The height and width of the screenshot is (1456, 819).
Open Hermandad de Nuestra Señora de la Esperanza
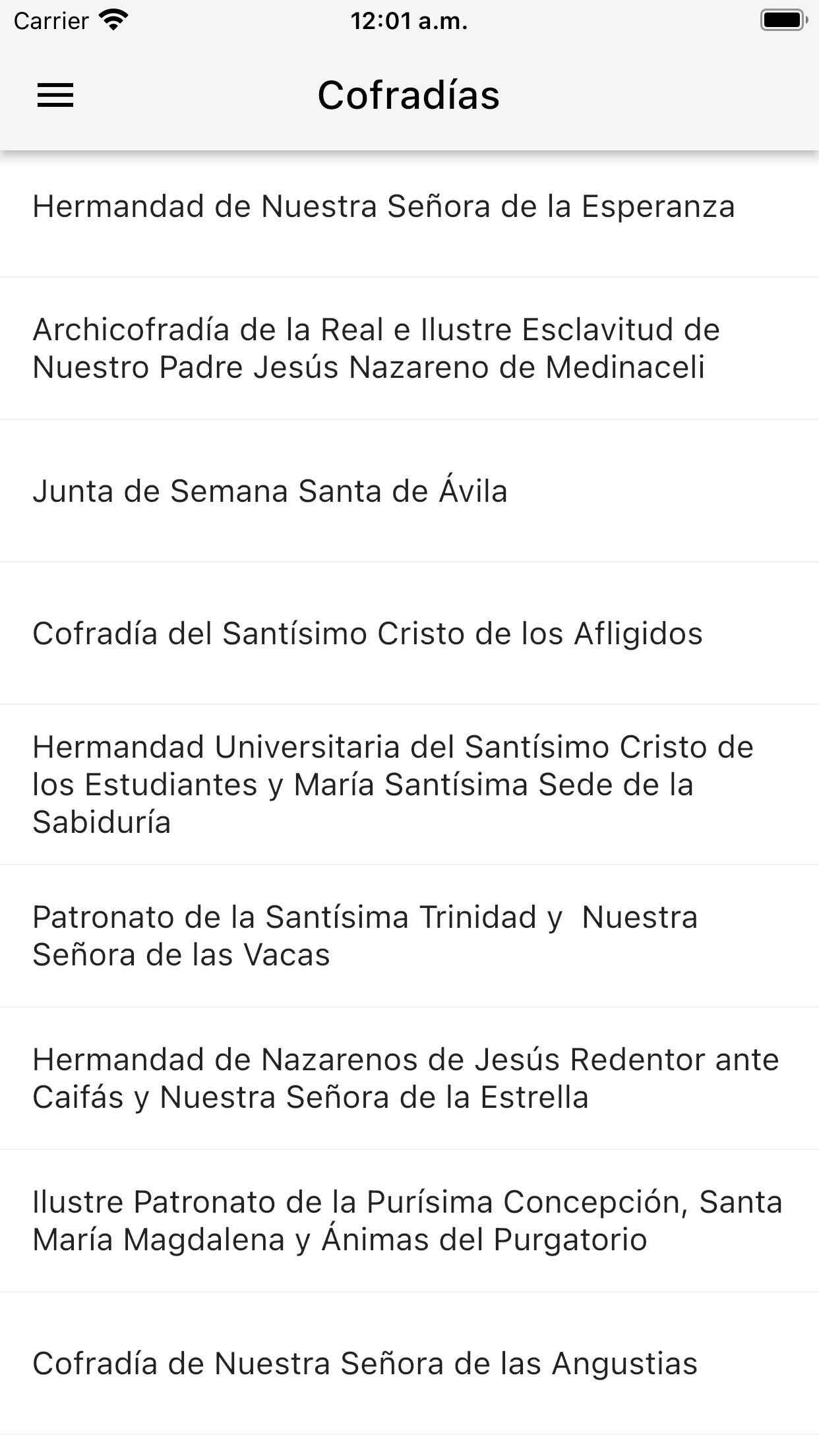coord(409,206)
